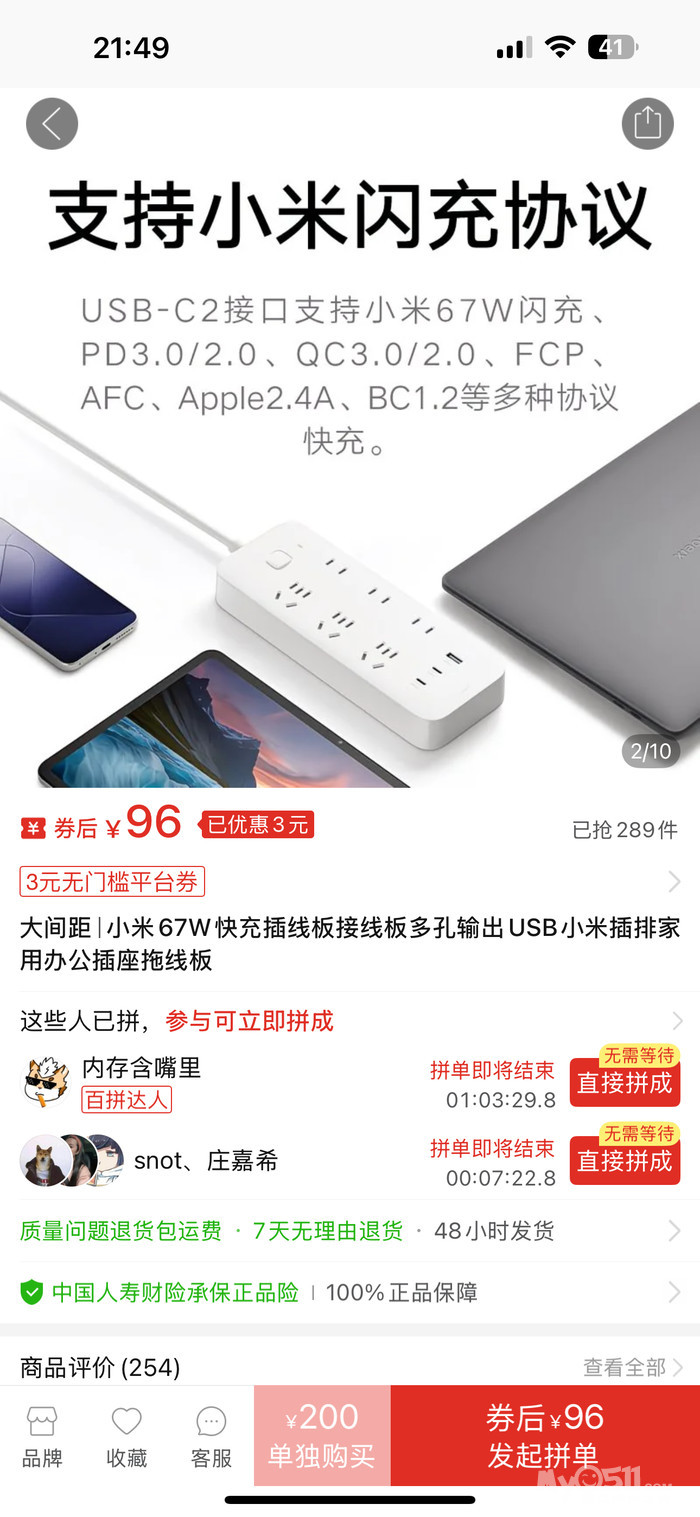The height and width of the screenshot is (1517, 700).
Task: Open the 3元无门槛平台券 coupon row
Action: point(350,882)
